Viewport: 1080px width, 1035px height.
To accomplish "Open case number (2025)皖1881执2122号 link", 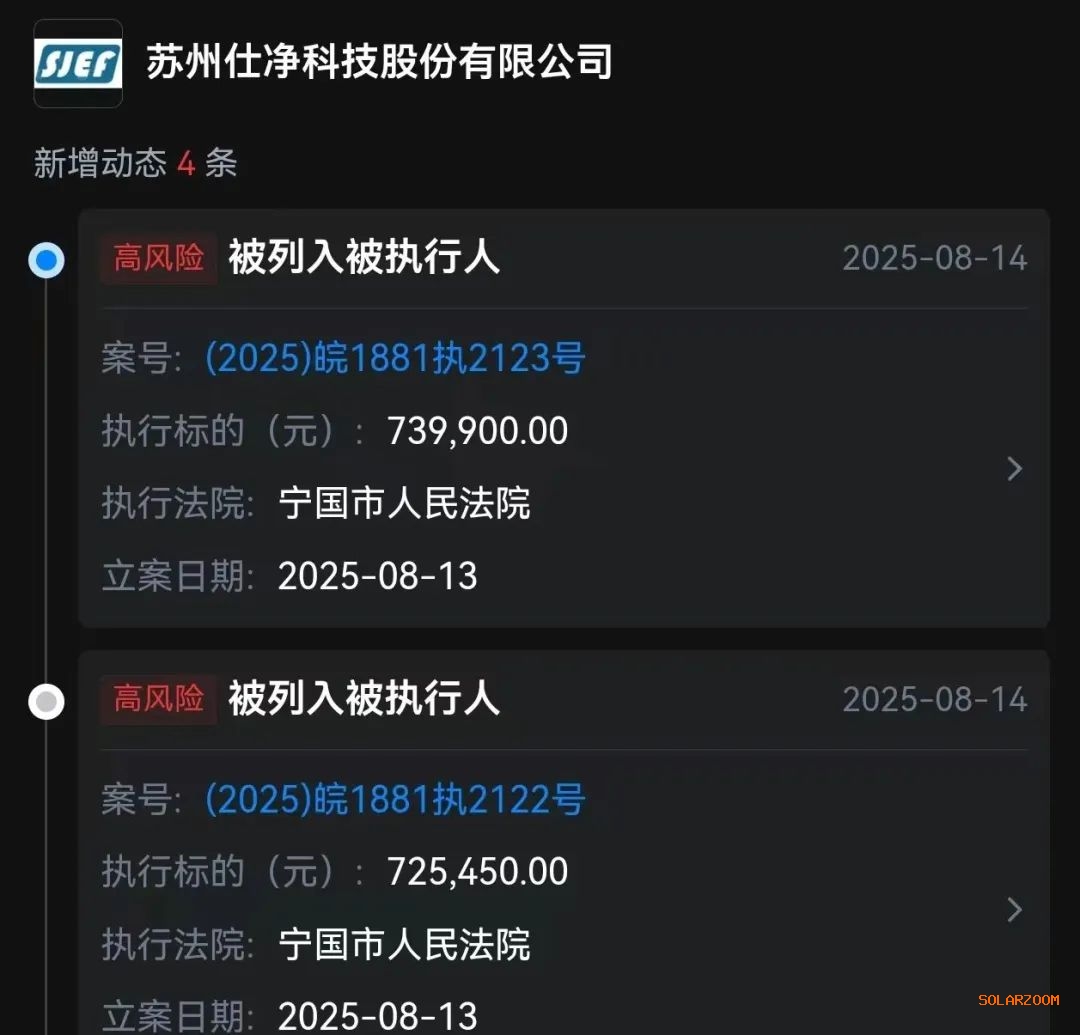I will 395,800.
